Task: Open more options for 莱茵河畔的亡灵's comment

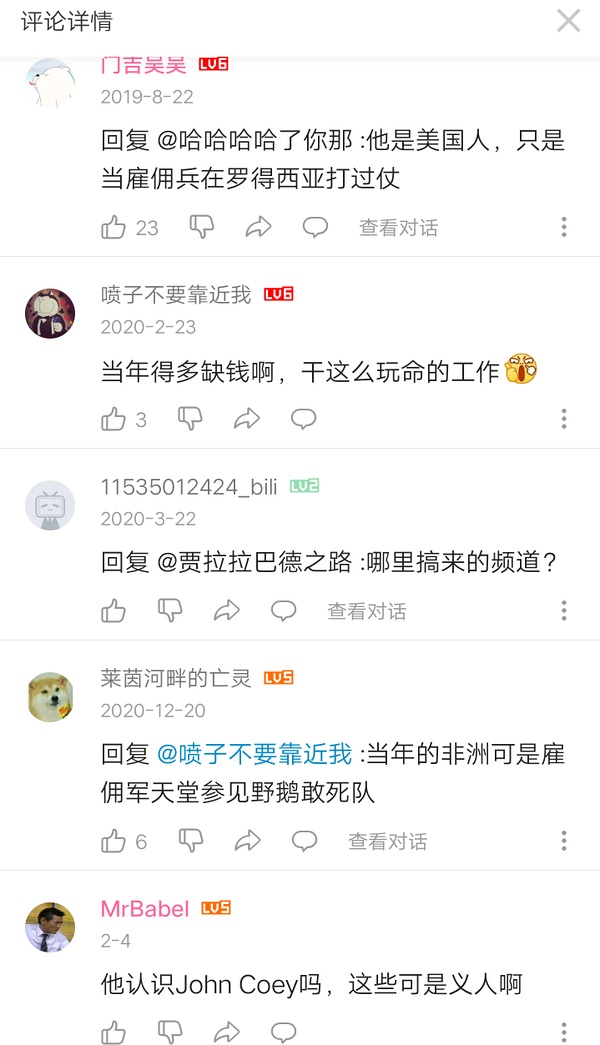Action: pyautogui.click(x=564, y=842)
